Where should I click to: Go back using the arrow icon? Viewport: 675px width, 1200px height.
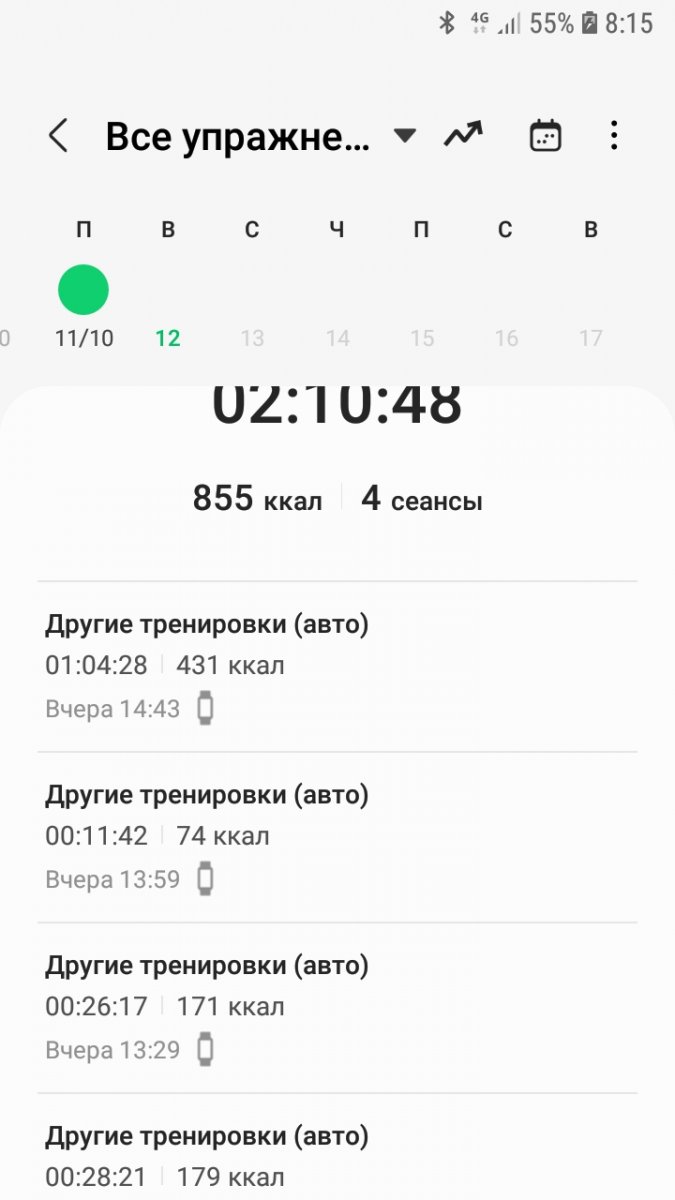(x=59, y=136)
